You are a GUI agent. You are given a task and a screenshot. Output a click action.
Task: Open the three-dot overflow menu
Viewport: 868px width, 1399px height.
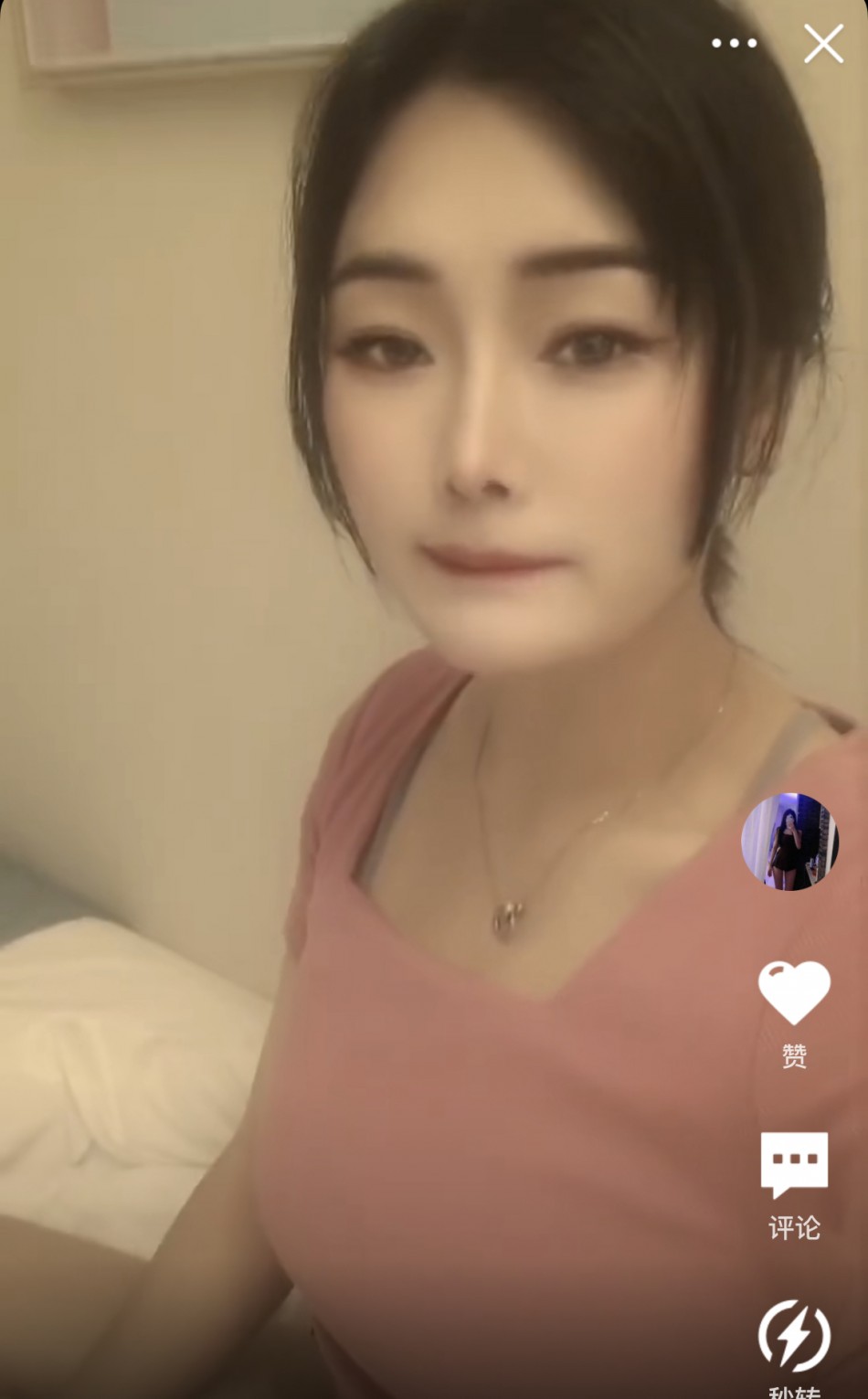[734, 43]
